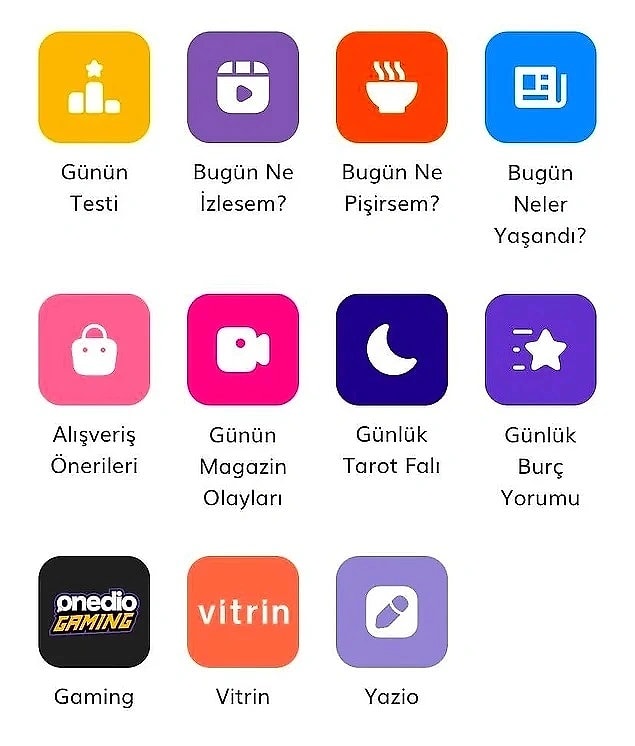Screen dimensions: 635x746
Task: Select the Günlük Burç Yorumu tile
Action: pyautogui.click(x=540, y=350)
